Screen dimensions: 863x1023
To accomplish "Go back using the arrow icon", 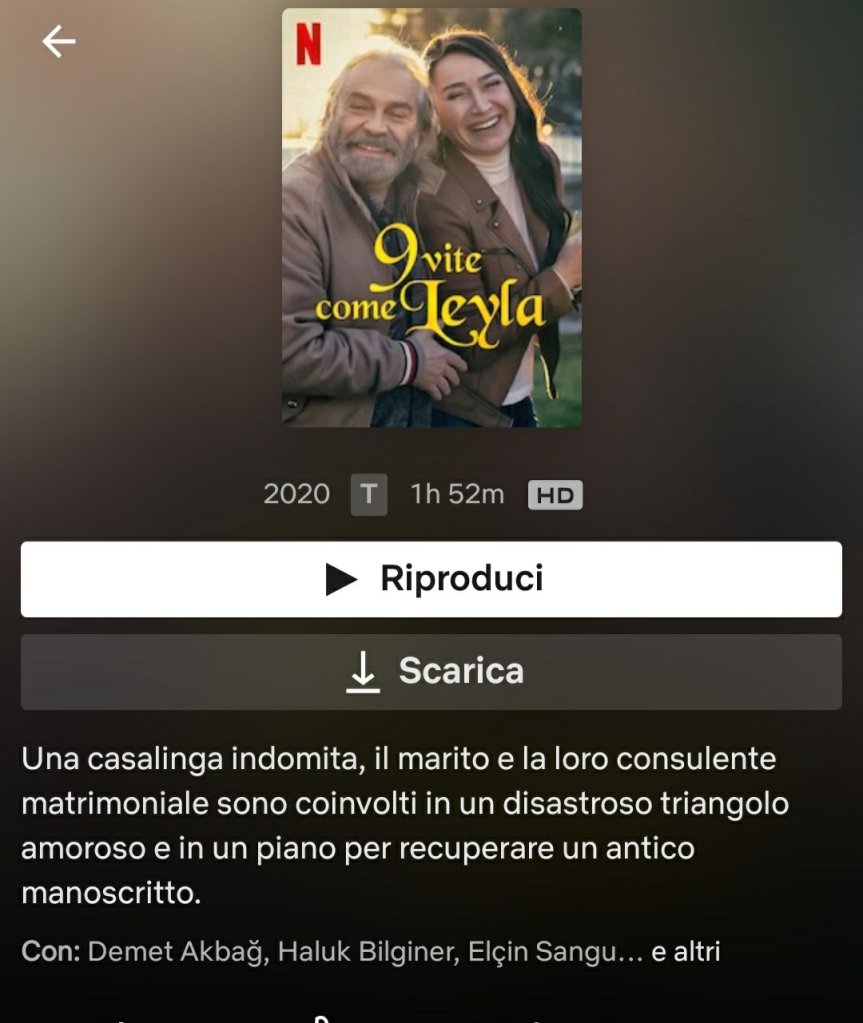I will pyautogui.click(x=59, y=41).
